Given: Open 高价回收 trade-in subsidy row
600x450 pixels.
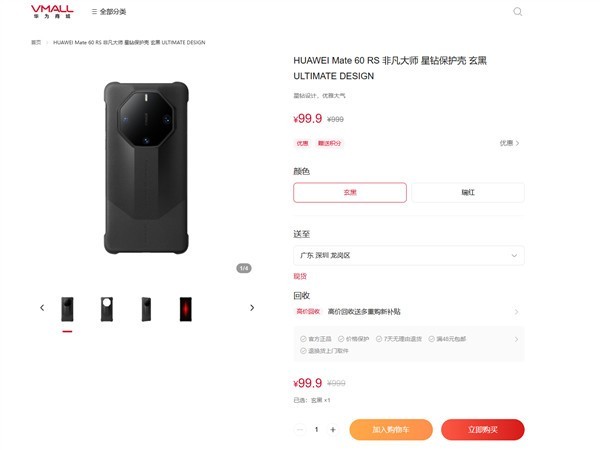Looking at the screenshot, I should point(408,312).
